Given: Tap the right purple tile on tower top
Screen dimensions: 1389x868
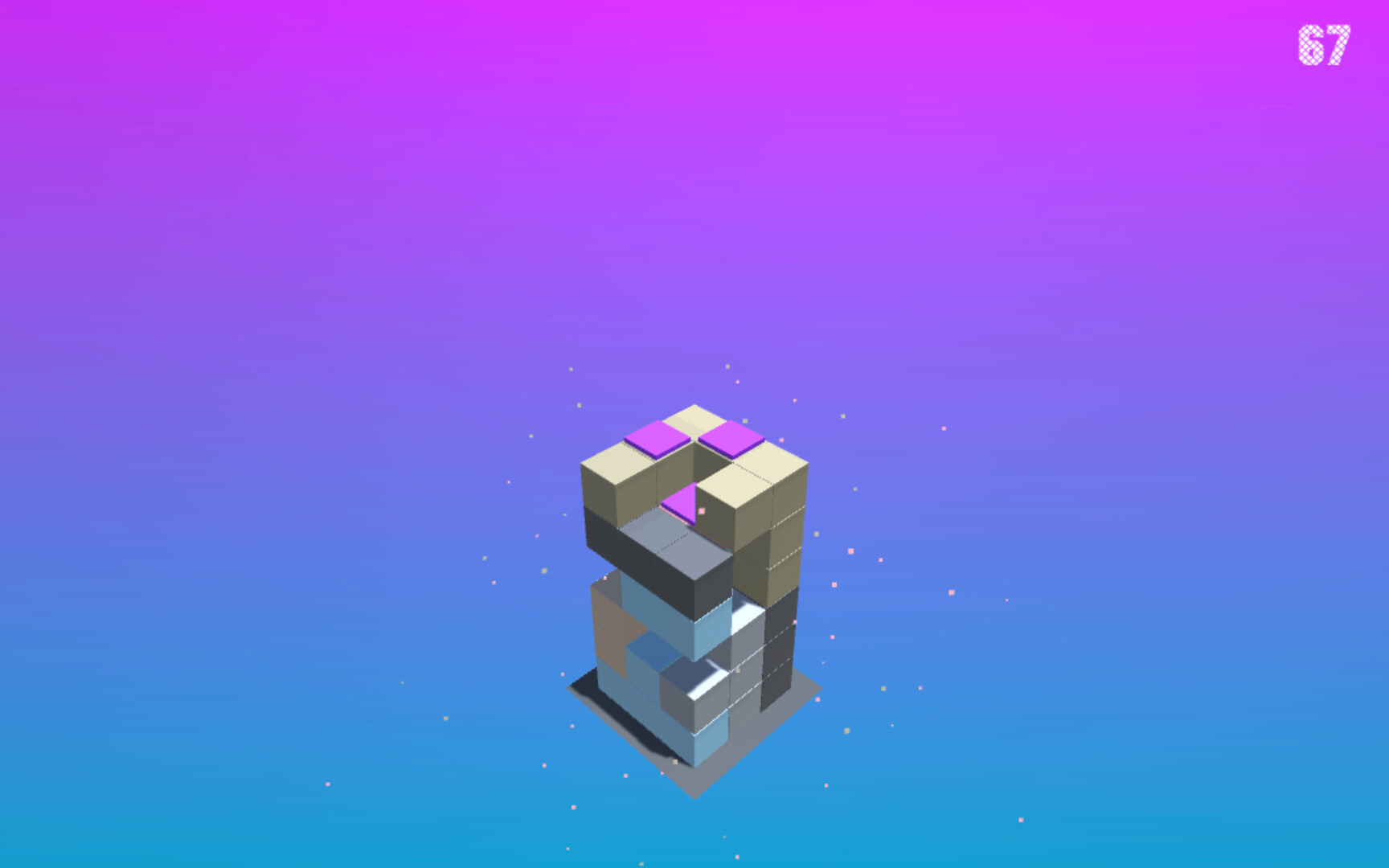Looking at the screenshot, I should [731, 439].
